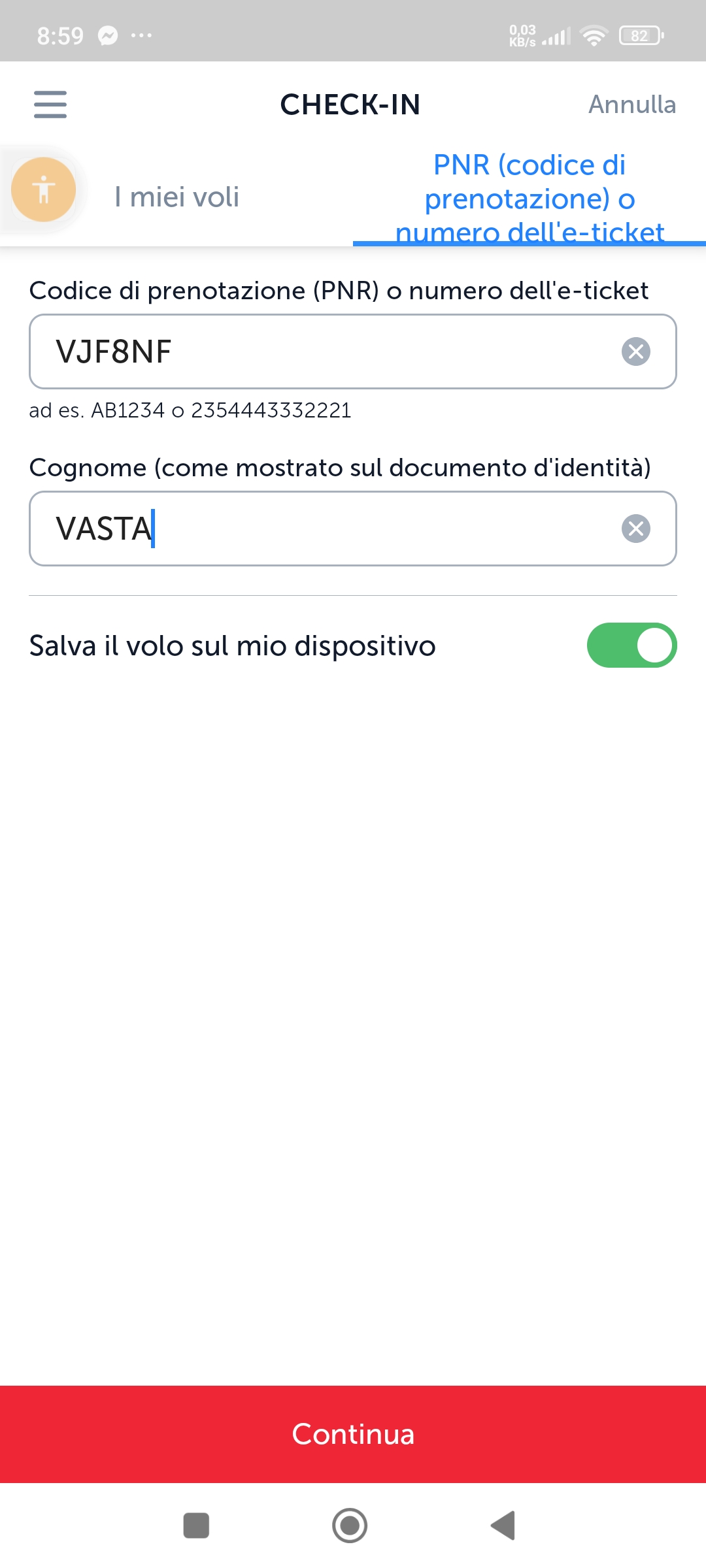Clear the surname field
706x1568 pixels.
click(636, 529)
